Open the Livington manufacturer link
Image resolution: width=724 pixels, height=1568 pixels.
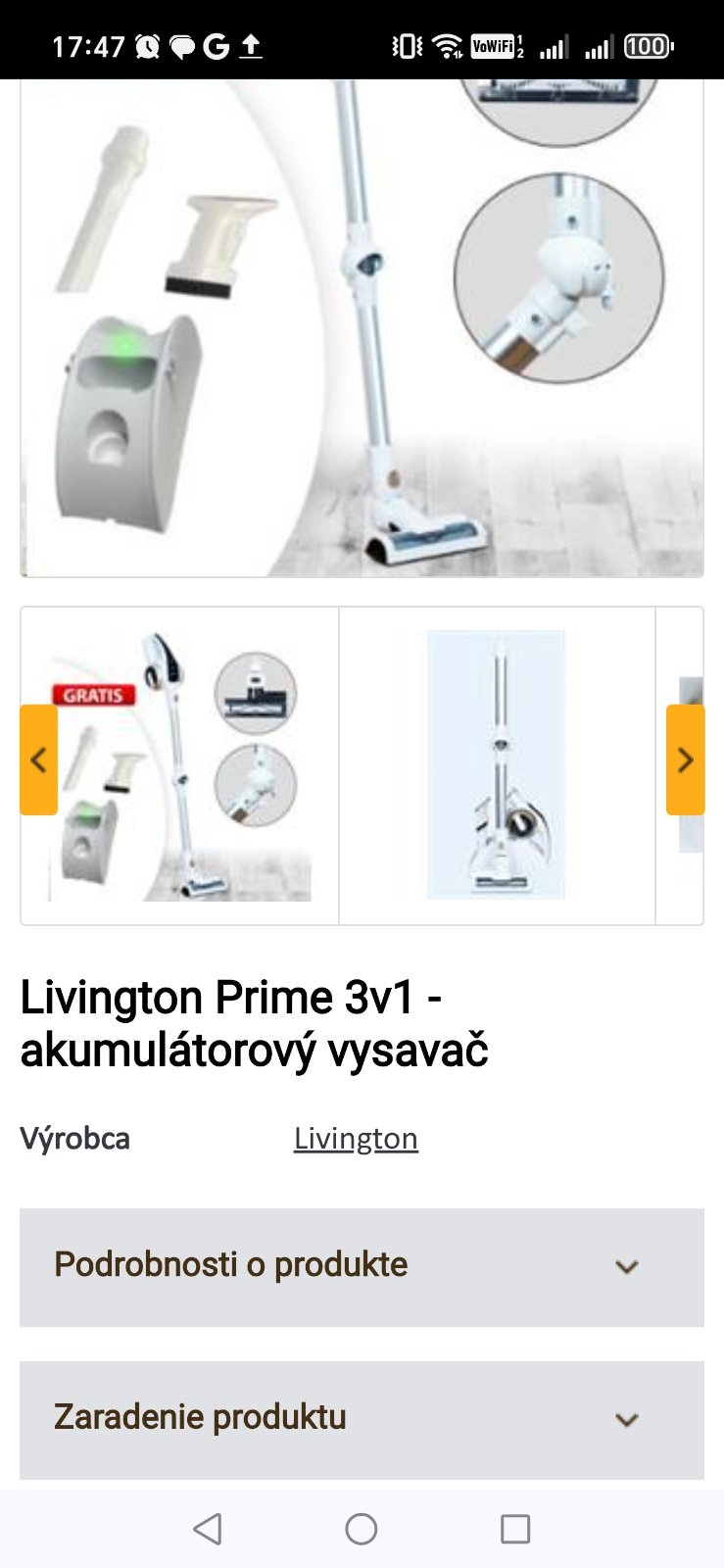pos(356,1138)
